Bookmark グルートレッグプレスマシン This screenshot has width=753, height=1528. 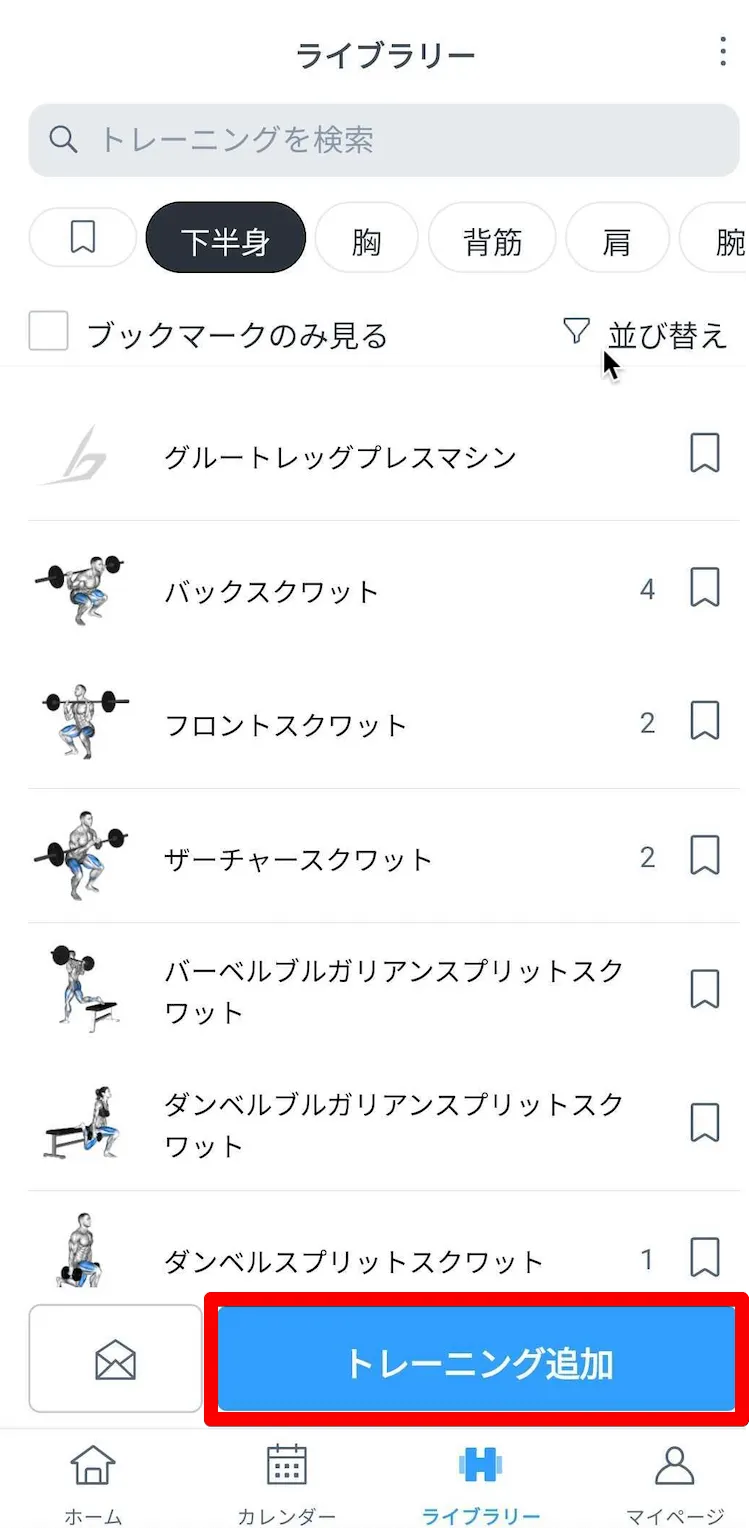click(705, 455)
